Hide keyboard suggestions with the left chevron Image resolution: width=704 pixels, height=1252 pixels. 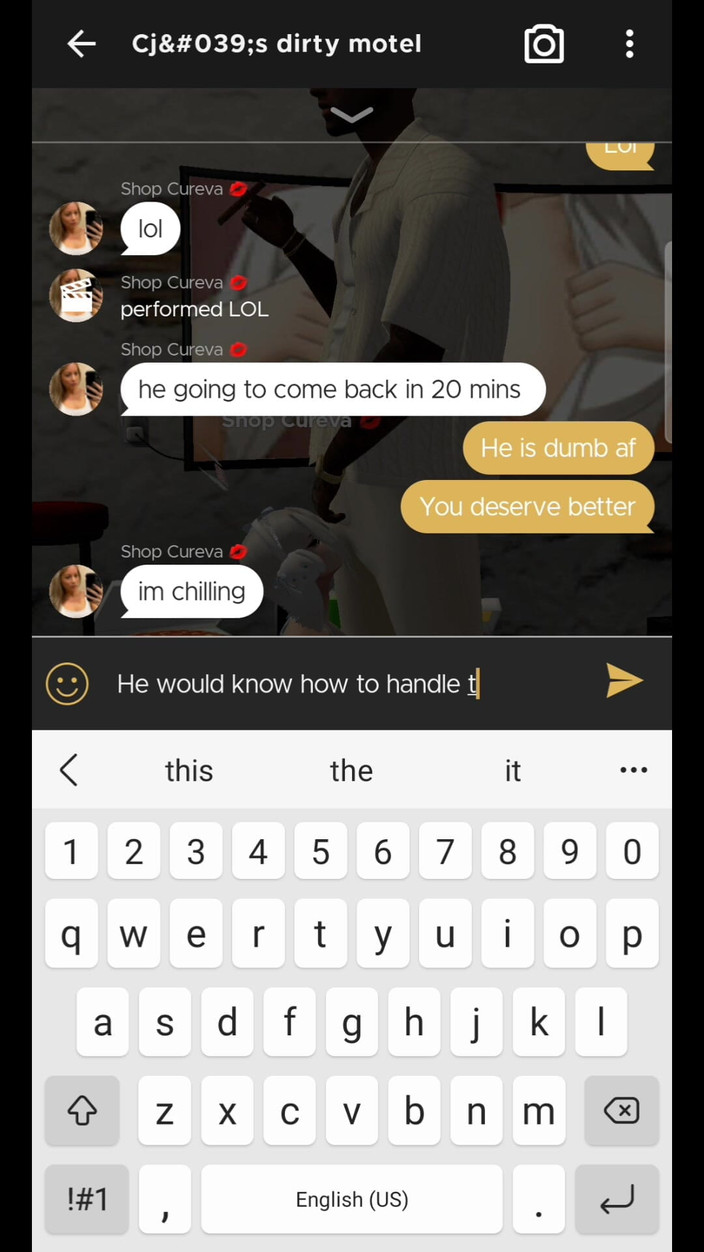[x=69, y=770]
